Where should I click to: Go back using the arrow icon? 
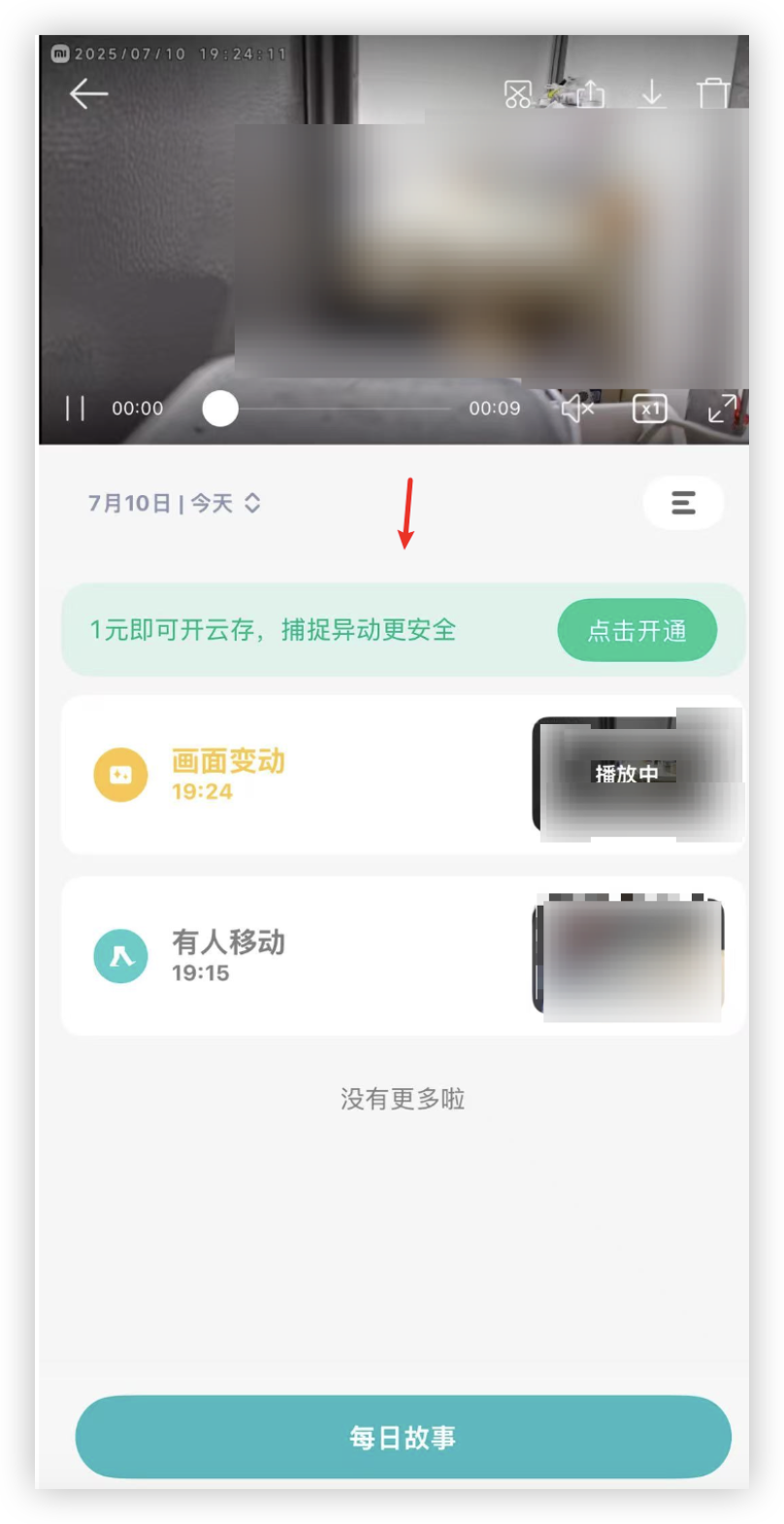(88, 93)
